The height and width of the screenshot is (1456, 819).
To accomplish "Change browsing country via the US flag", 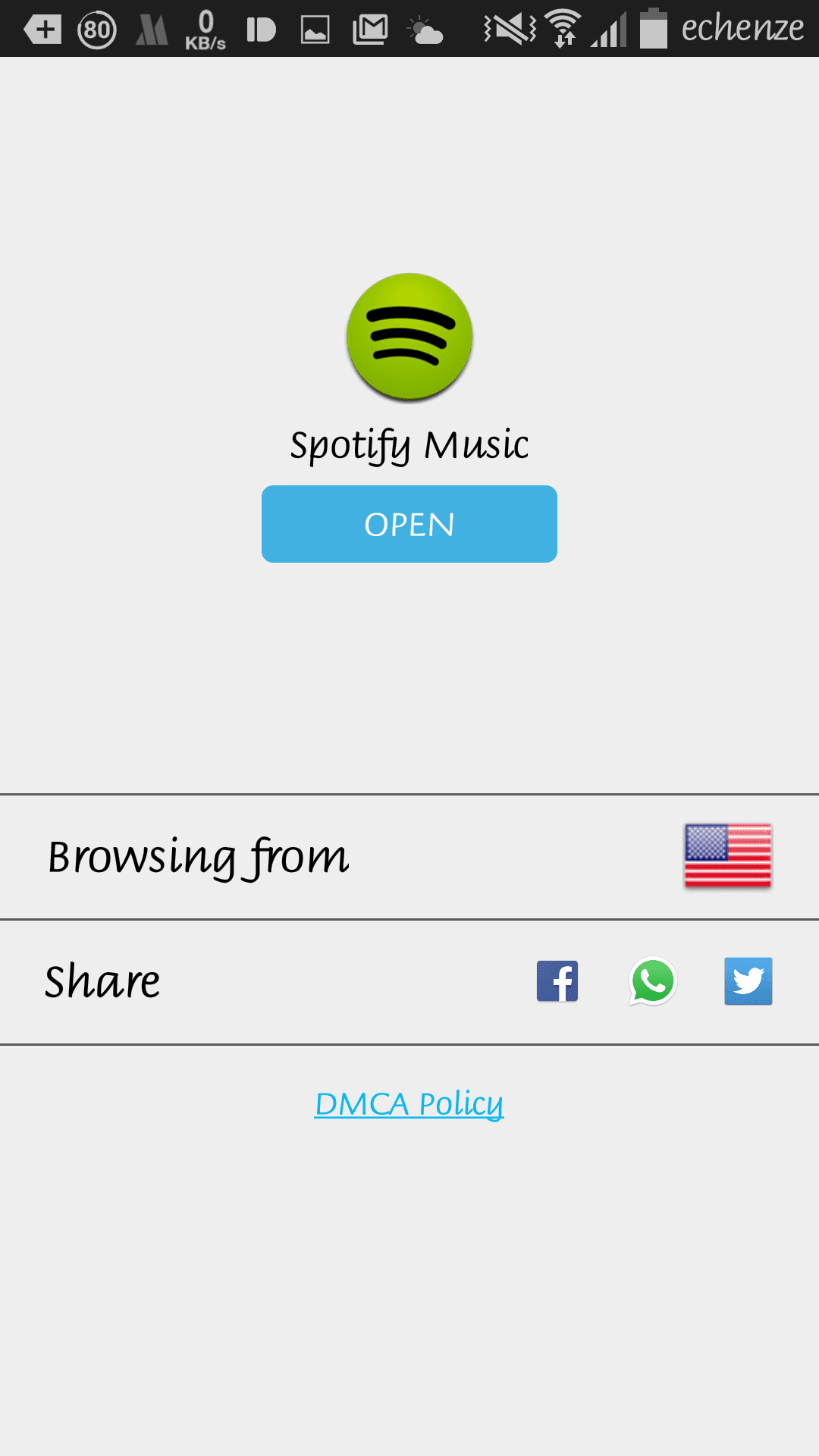I will [x=728, y=856].
